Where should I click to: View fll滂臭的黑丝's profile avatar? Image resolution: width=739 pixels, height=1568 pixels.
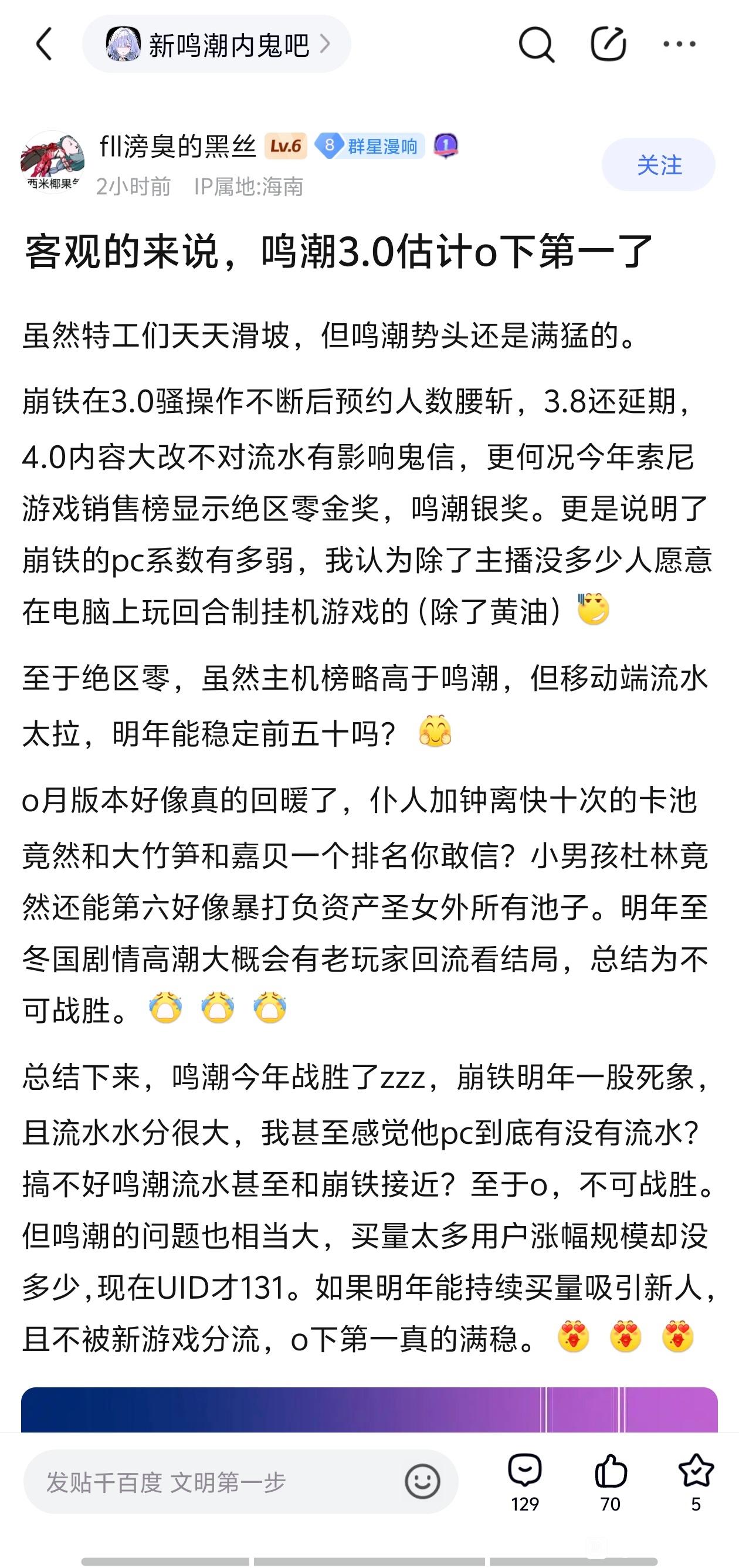point(52,162)
